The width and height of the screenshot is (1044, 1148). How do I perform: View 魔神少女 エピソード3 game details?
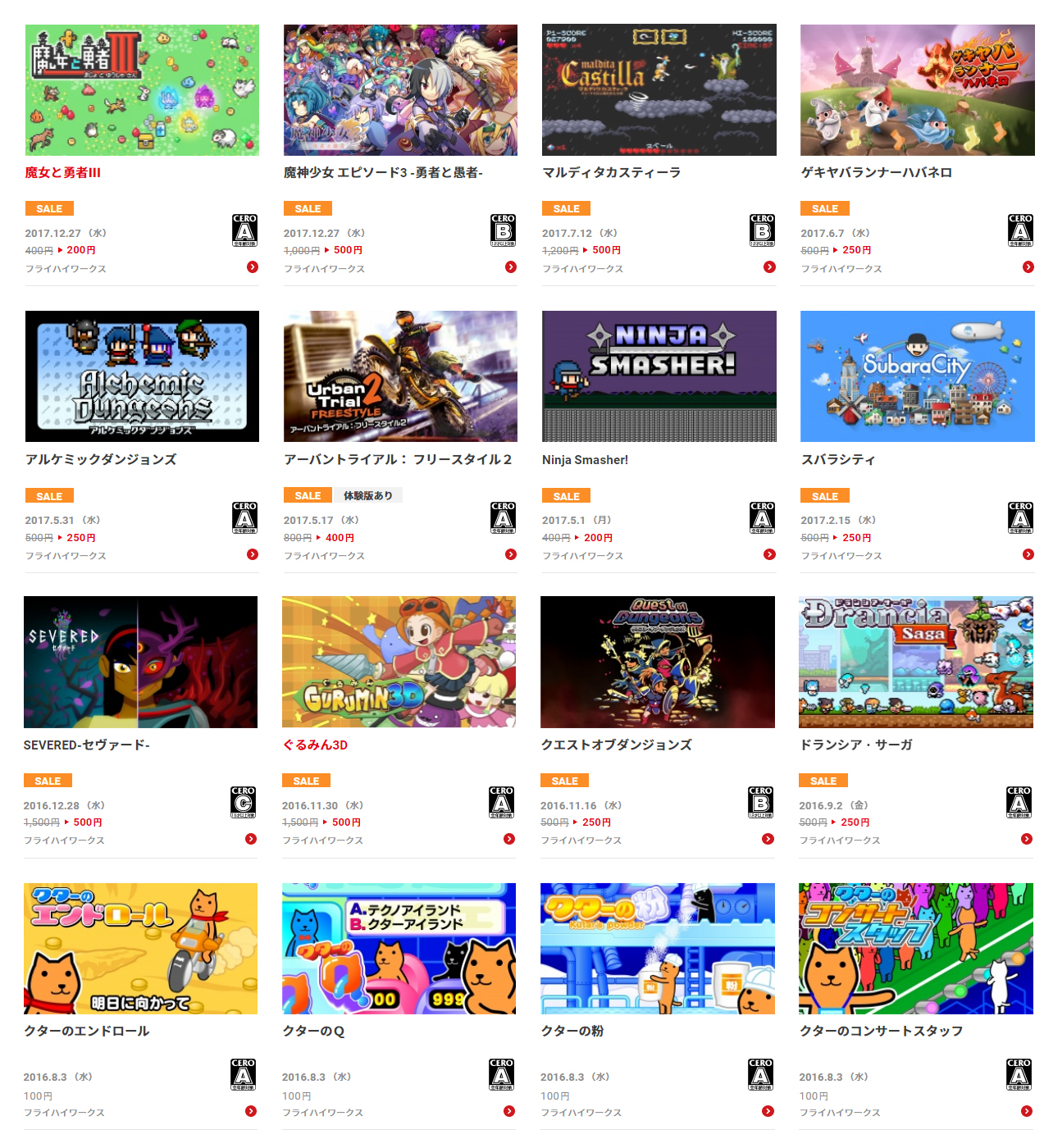[x=400, y=90]
